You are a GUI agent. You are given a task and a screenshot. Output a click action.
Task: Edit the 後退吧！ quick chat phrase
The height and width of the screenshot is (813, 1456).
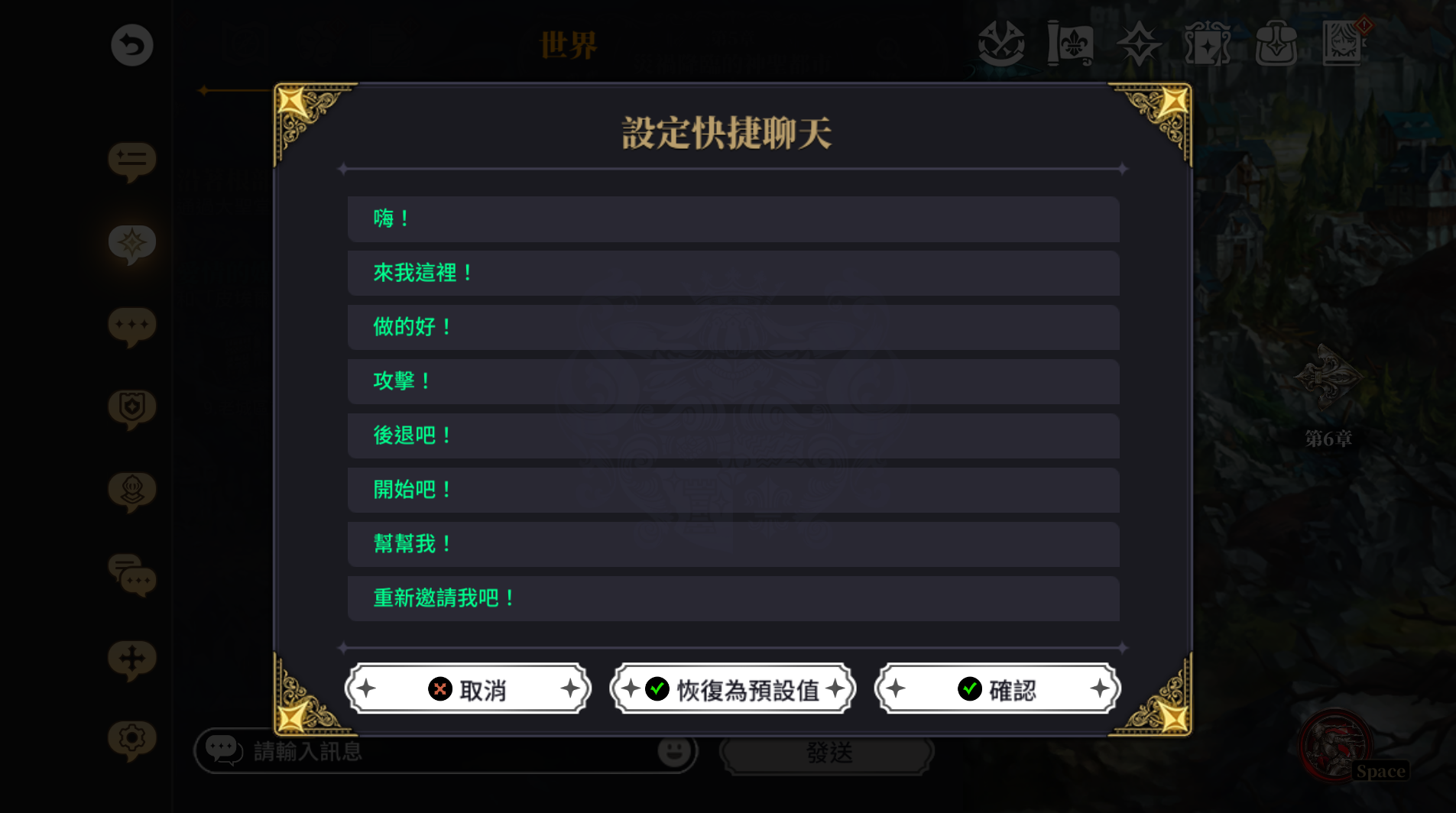pos(732,436)
